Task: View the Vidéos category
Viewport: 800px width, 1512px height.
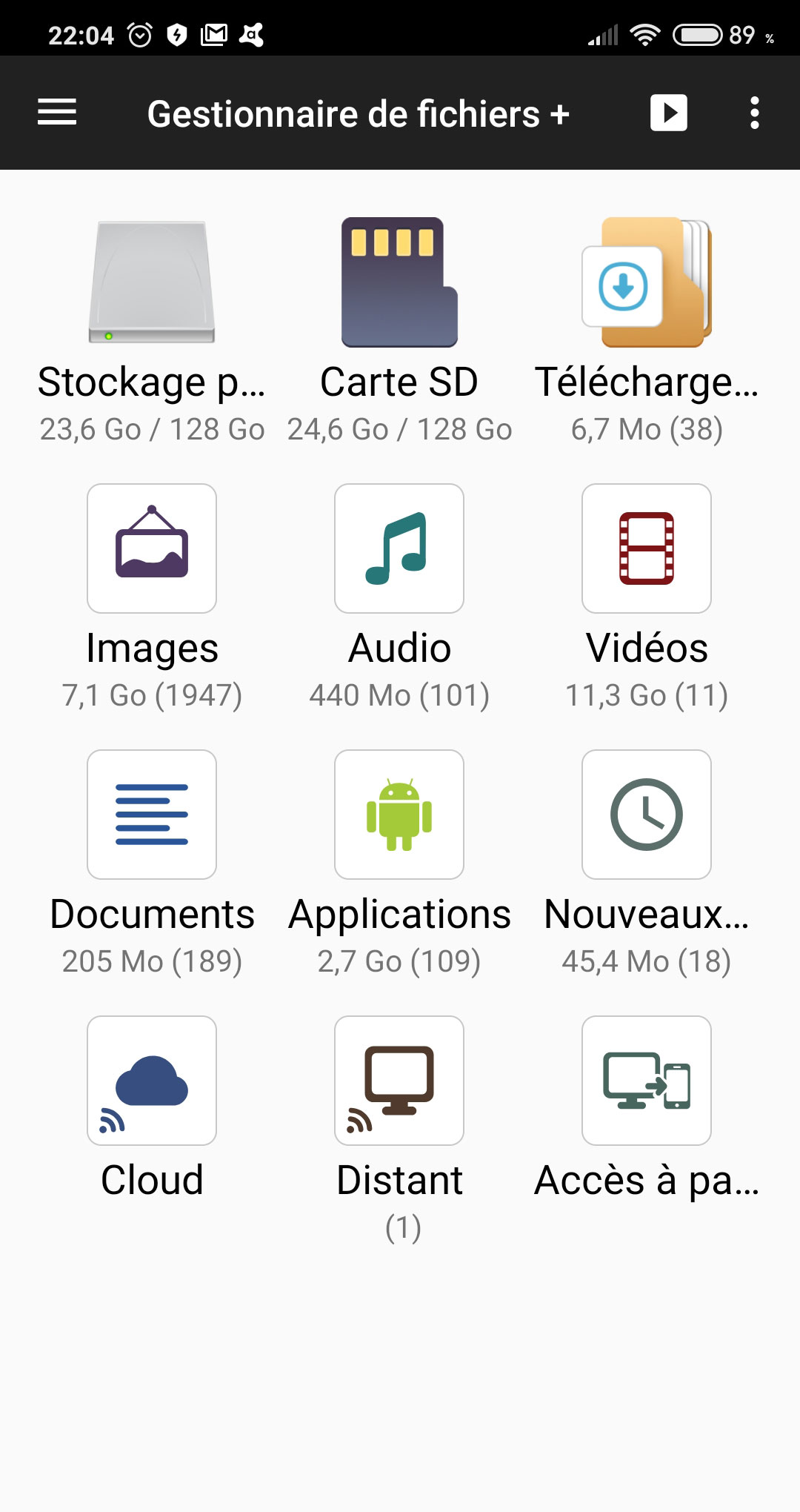Action: [647, 597]
